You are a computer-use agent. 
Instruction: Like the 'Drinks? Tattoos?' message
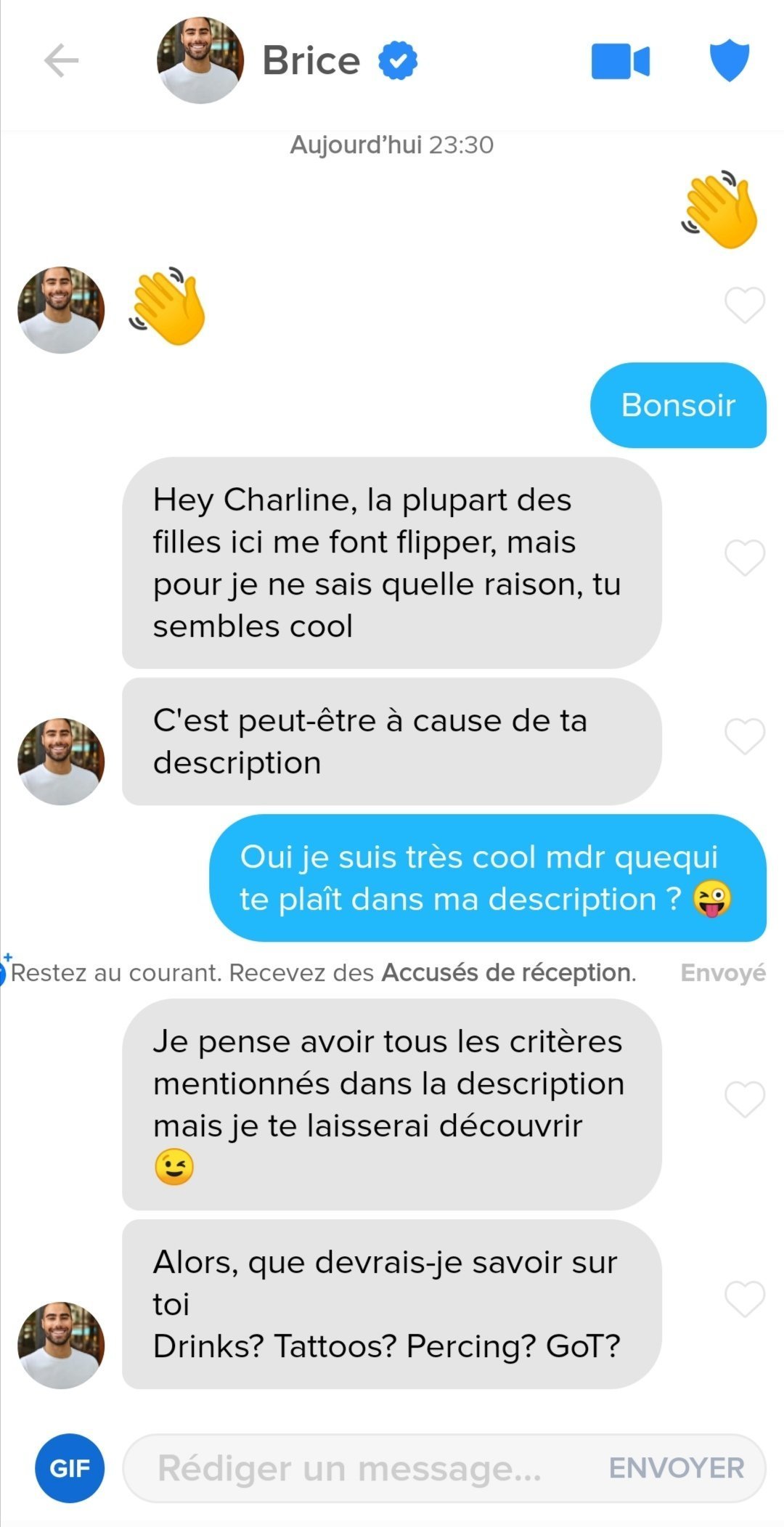[x=745, y=1299]
